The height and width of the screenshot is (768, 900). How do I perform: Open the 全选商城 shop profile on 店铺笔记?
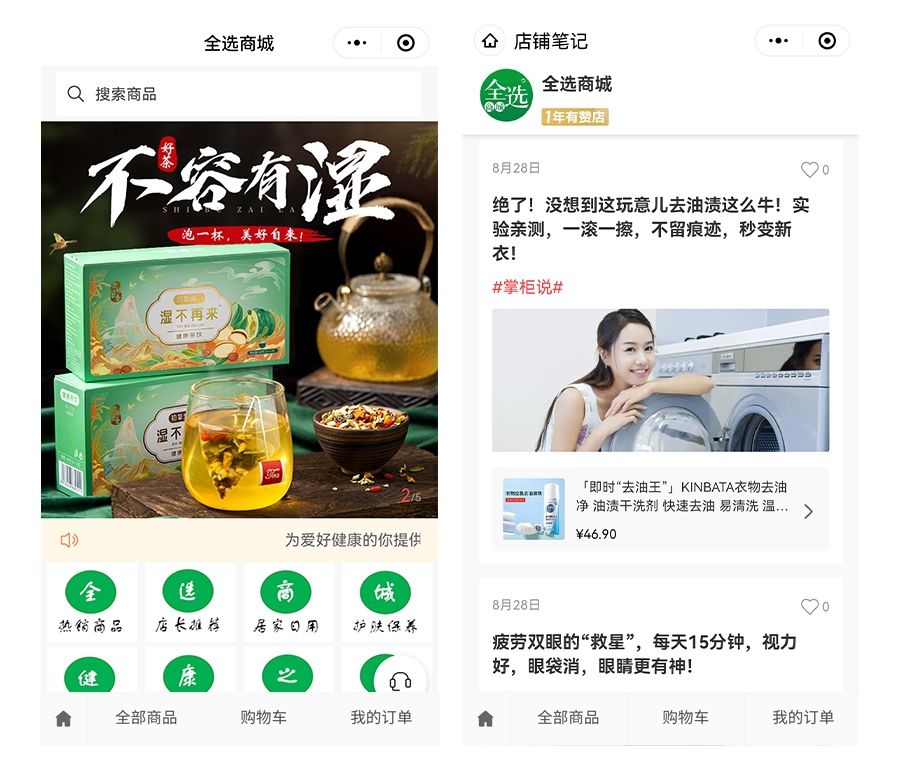coord(576,85)
